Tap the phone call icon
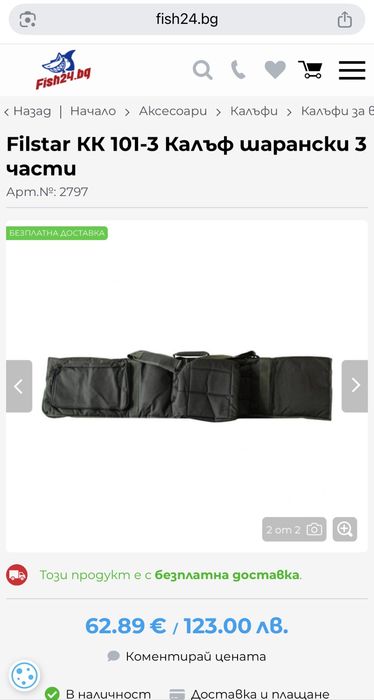The height and width of the screenshot is (700, 374). (x=238, y=70)
